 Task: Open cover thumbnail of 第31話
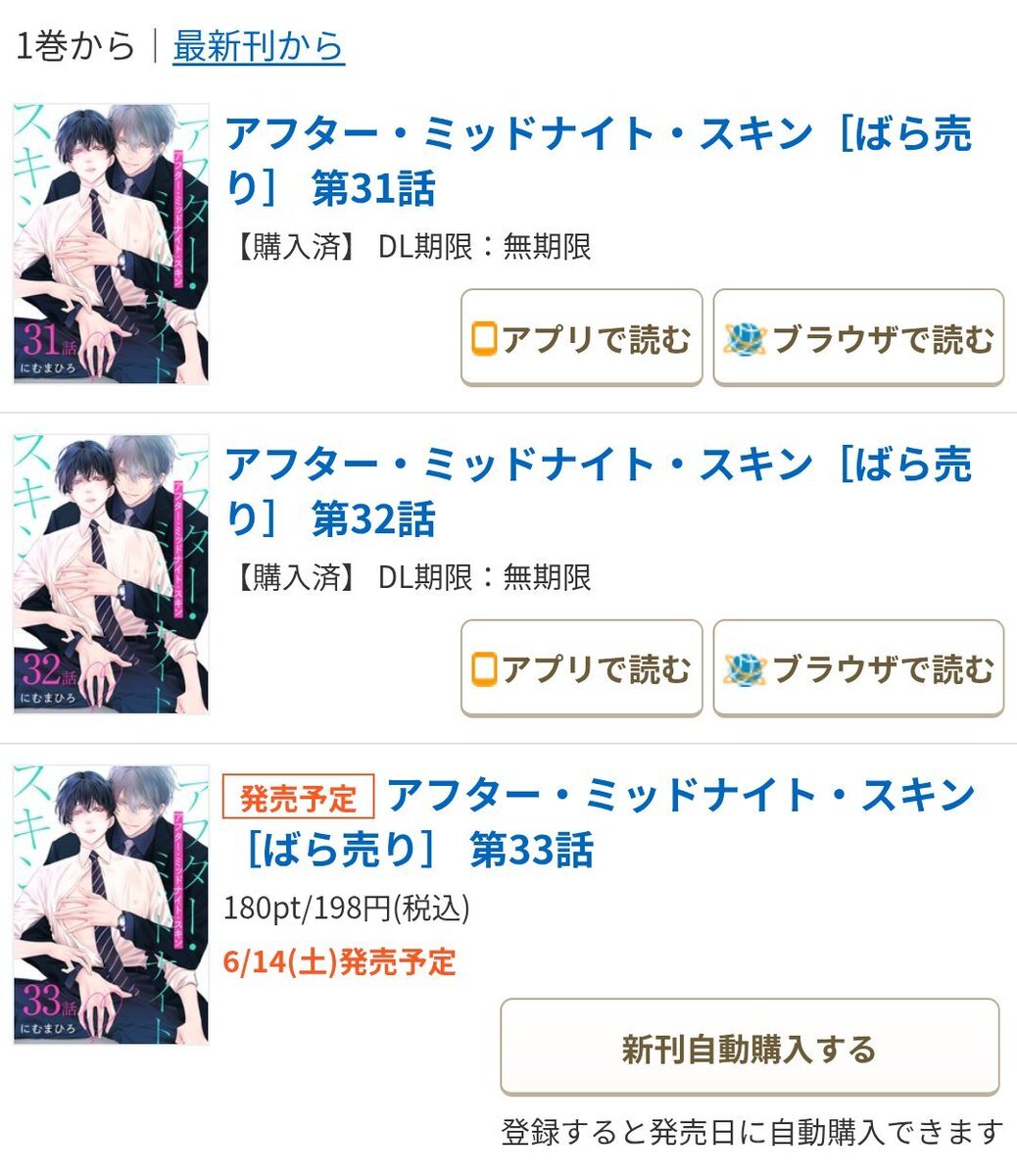[x=111, y=244]
